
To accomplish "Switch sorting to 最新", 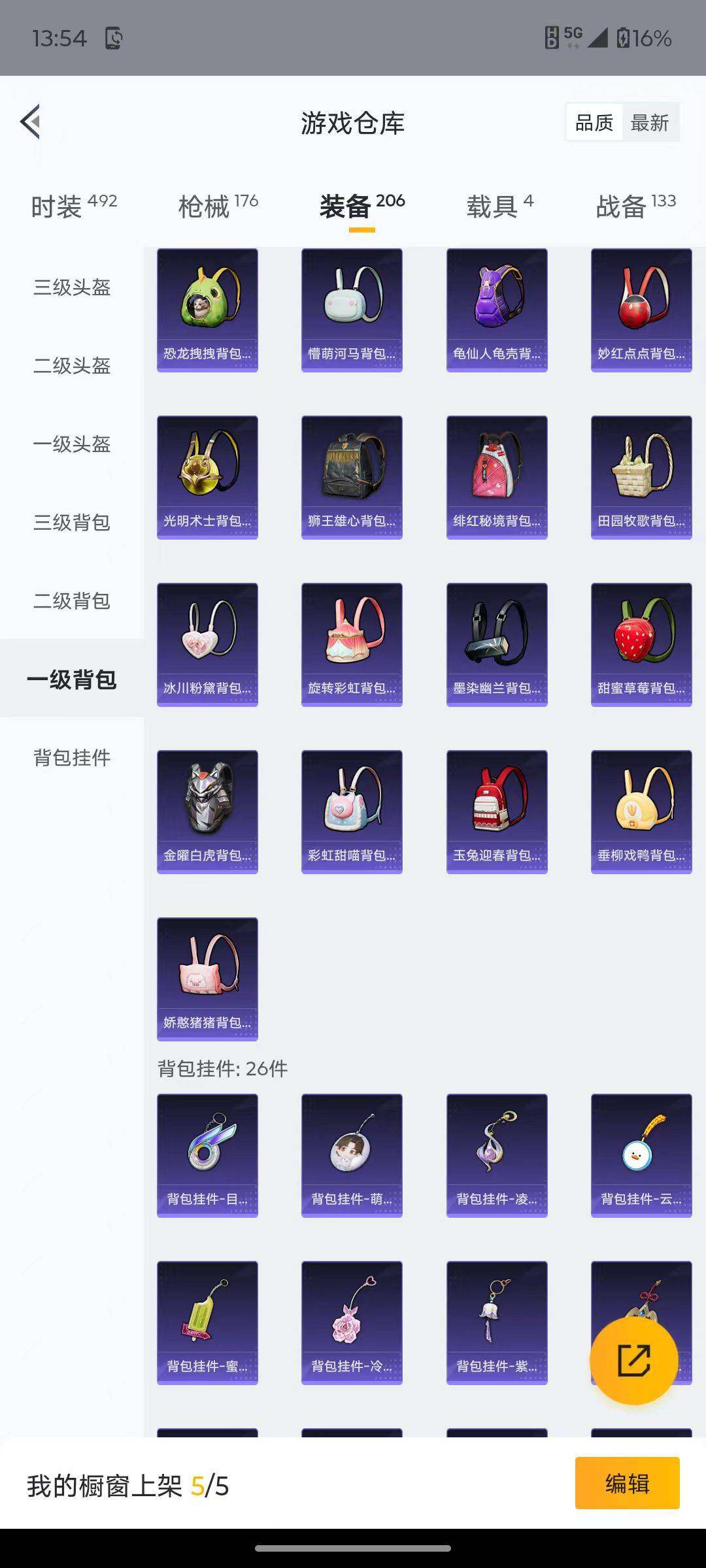I will point(650,122).
